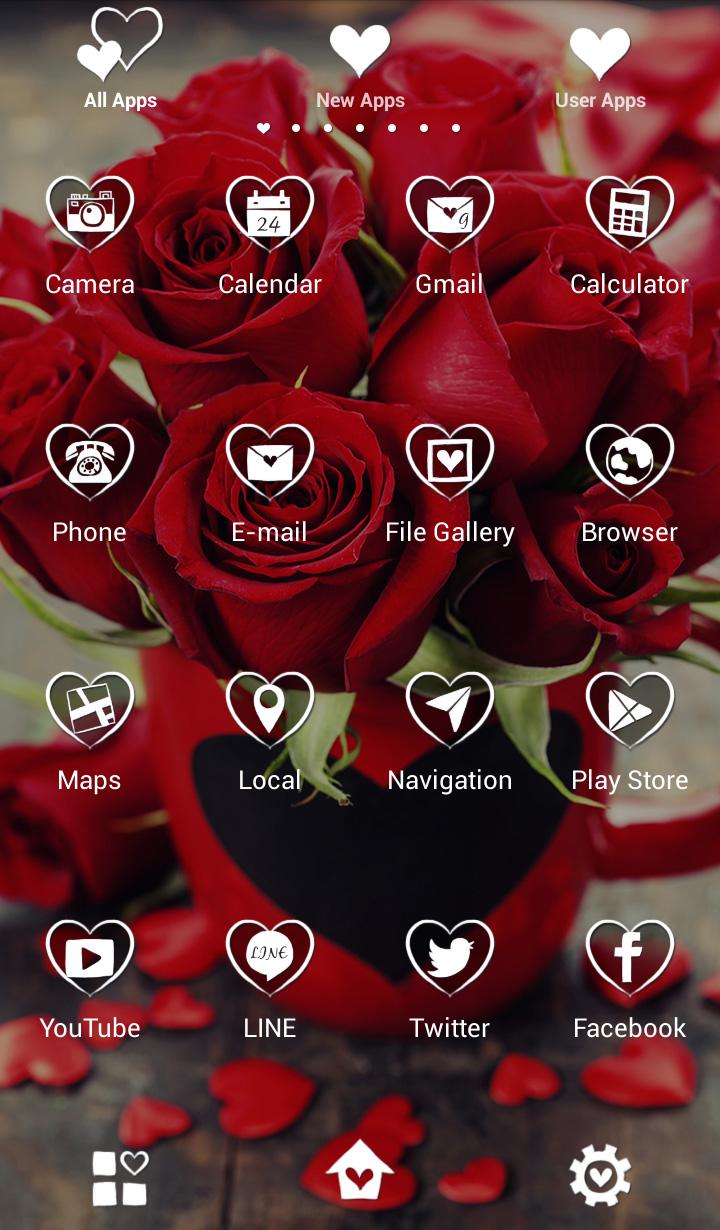Open the E-mail app

click(x=270, y=462)
